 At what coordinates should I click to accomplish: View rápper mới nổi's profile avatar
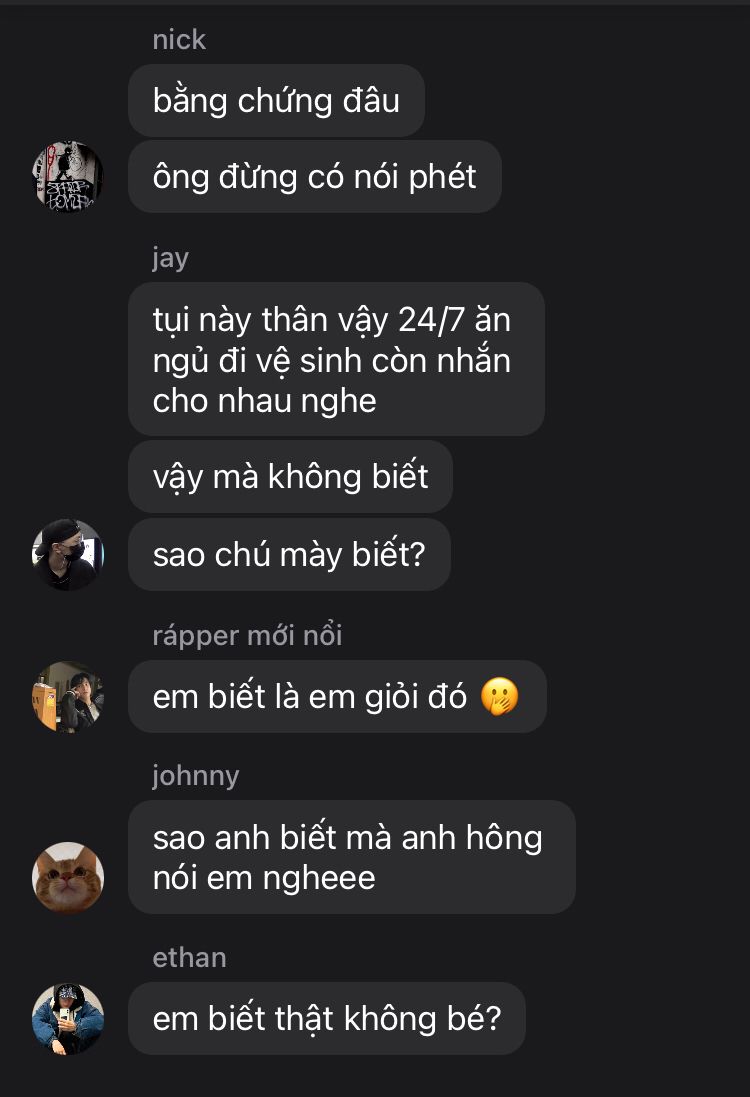point(68,697)
